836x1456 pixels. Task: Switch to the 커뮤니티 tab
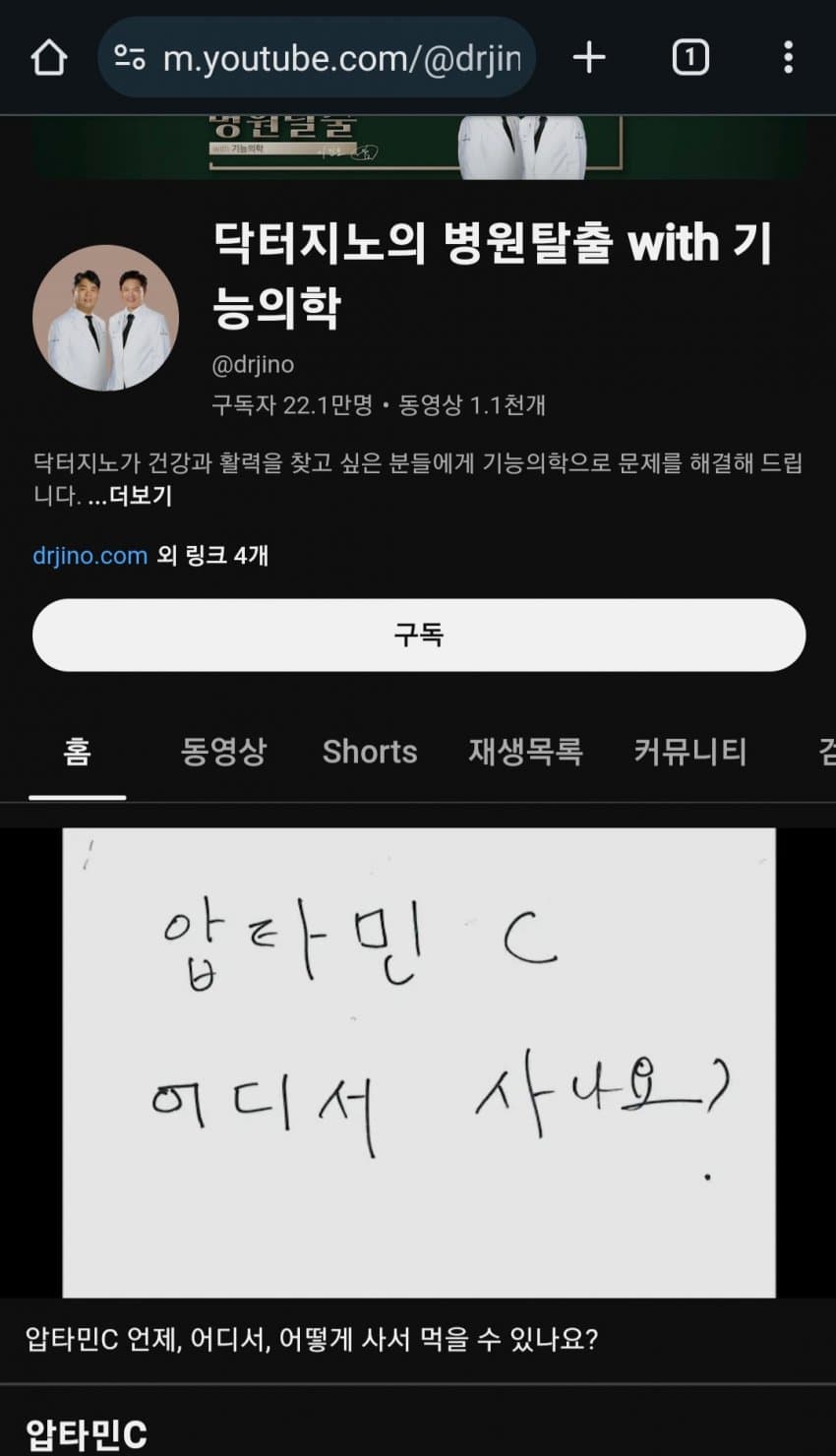coord(689,753)
